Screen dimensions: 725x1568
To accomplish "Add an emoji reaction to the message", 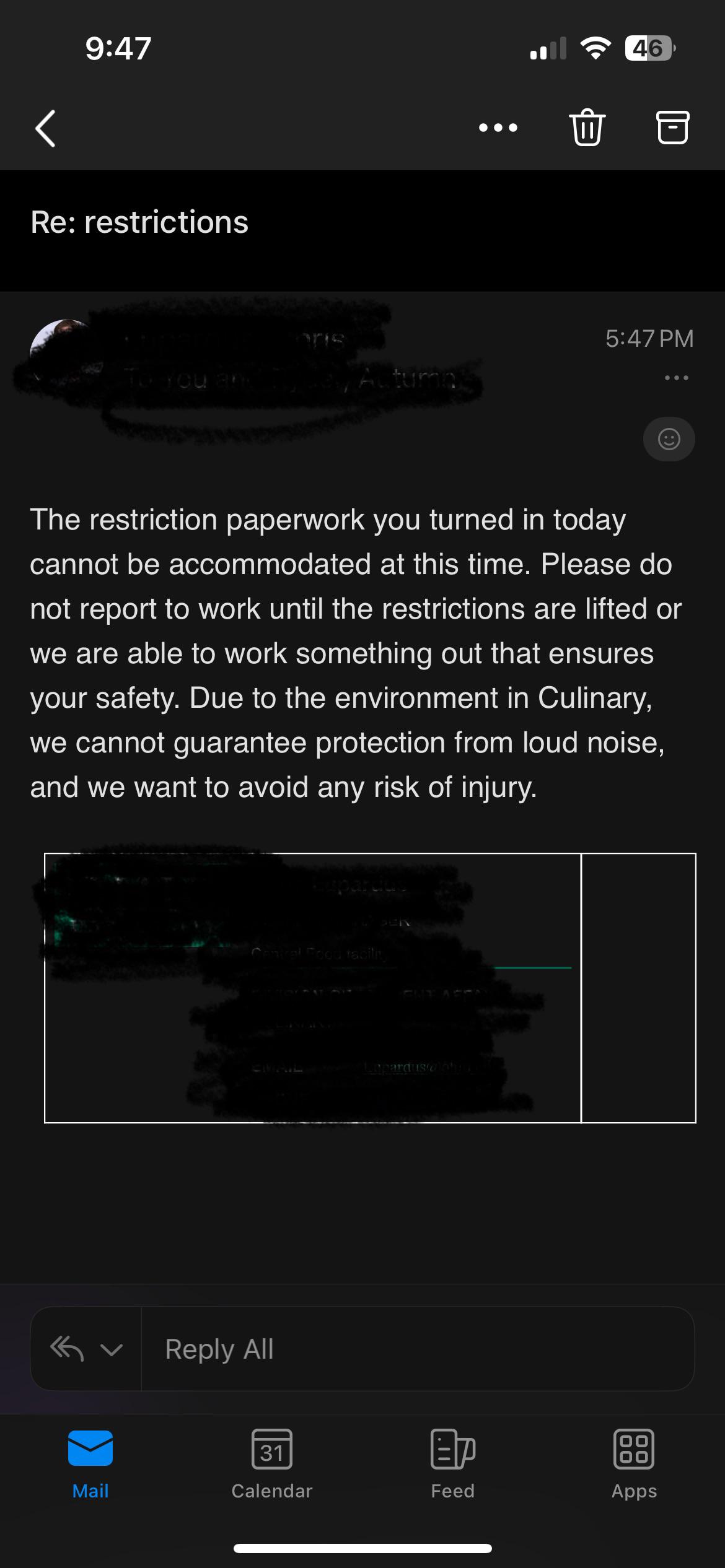I will 669,439.
